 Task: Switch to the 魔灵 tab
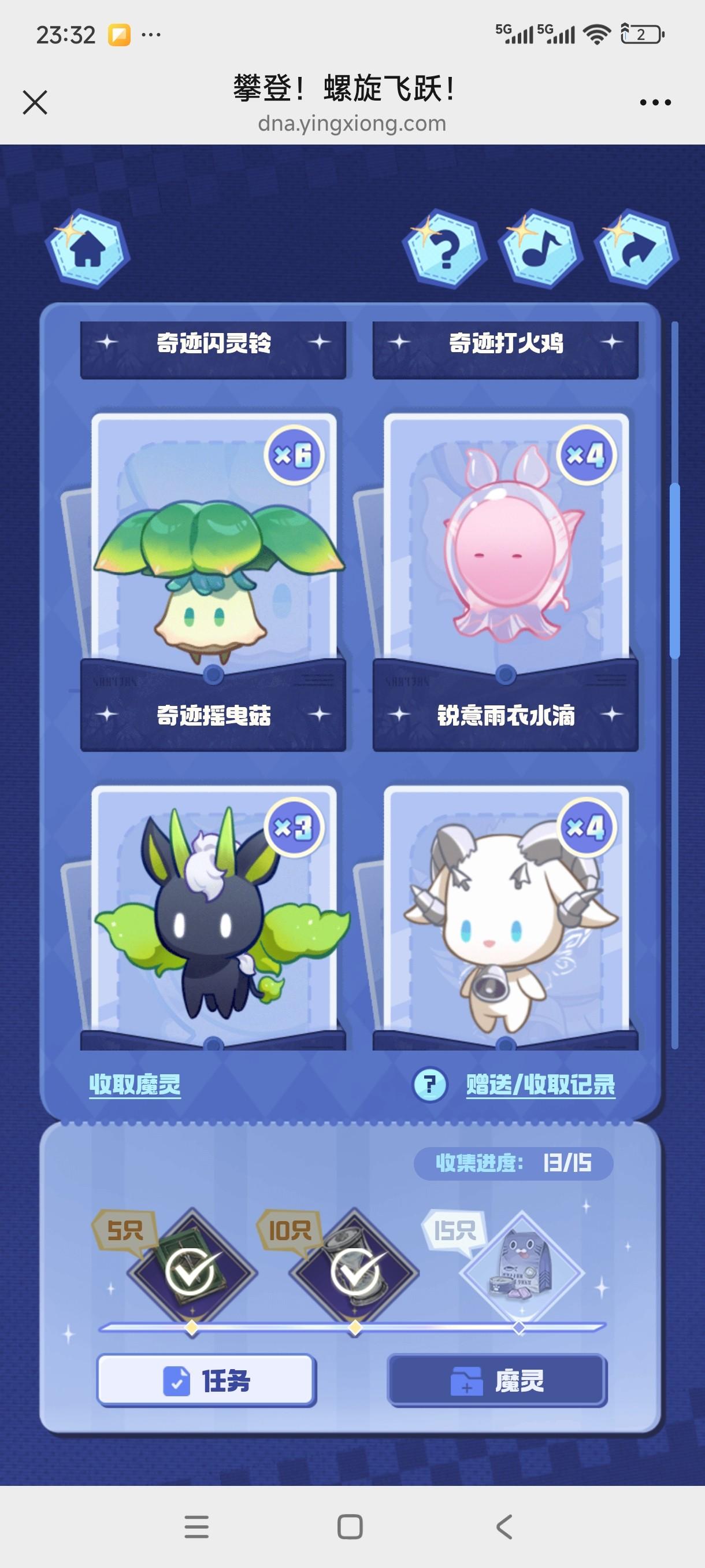pos(497,1381)
